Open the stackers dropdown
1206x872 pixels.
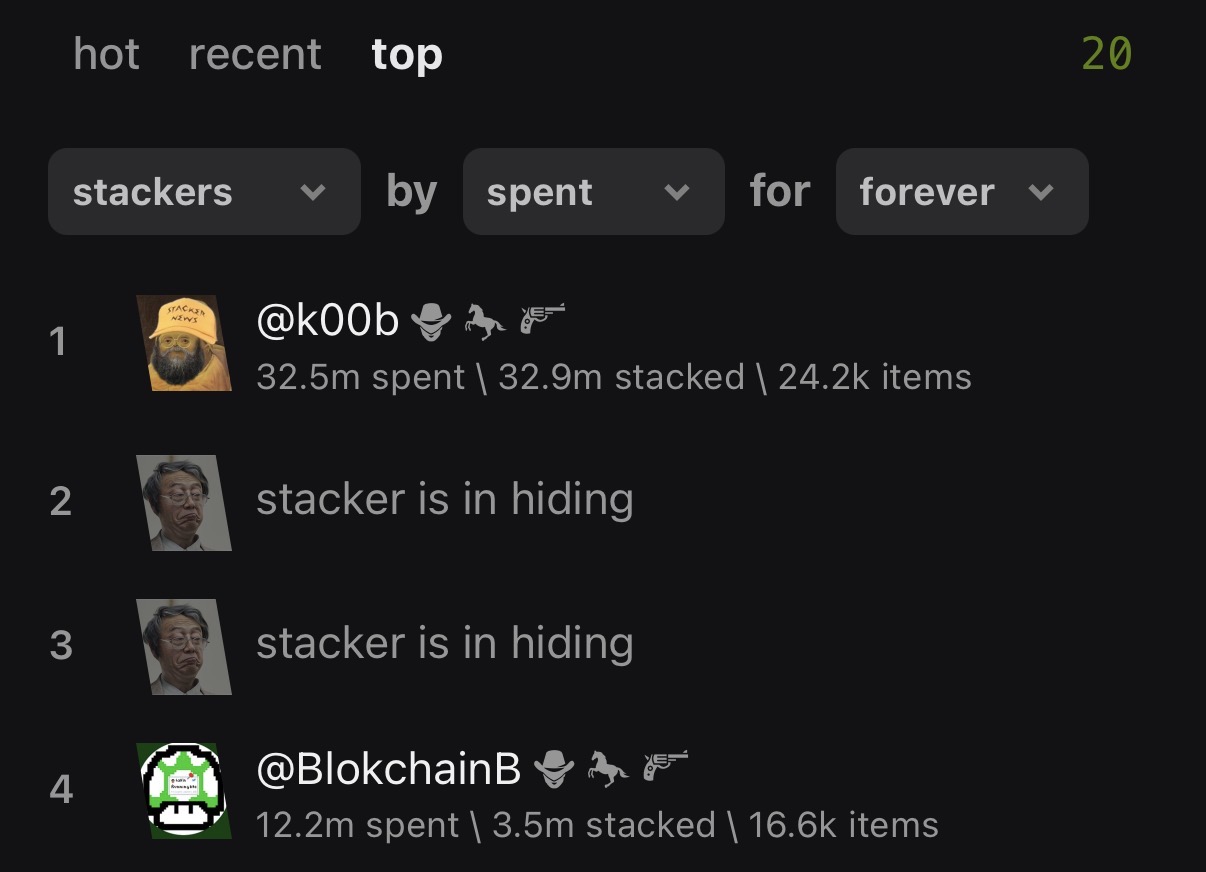tap(204, 192)
